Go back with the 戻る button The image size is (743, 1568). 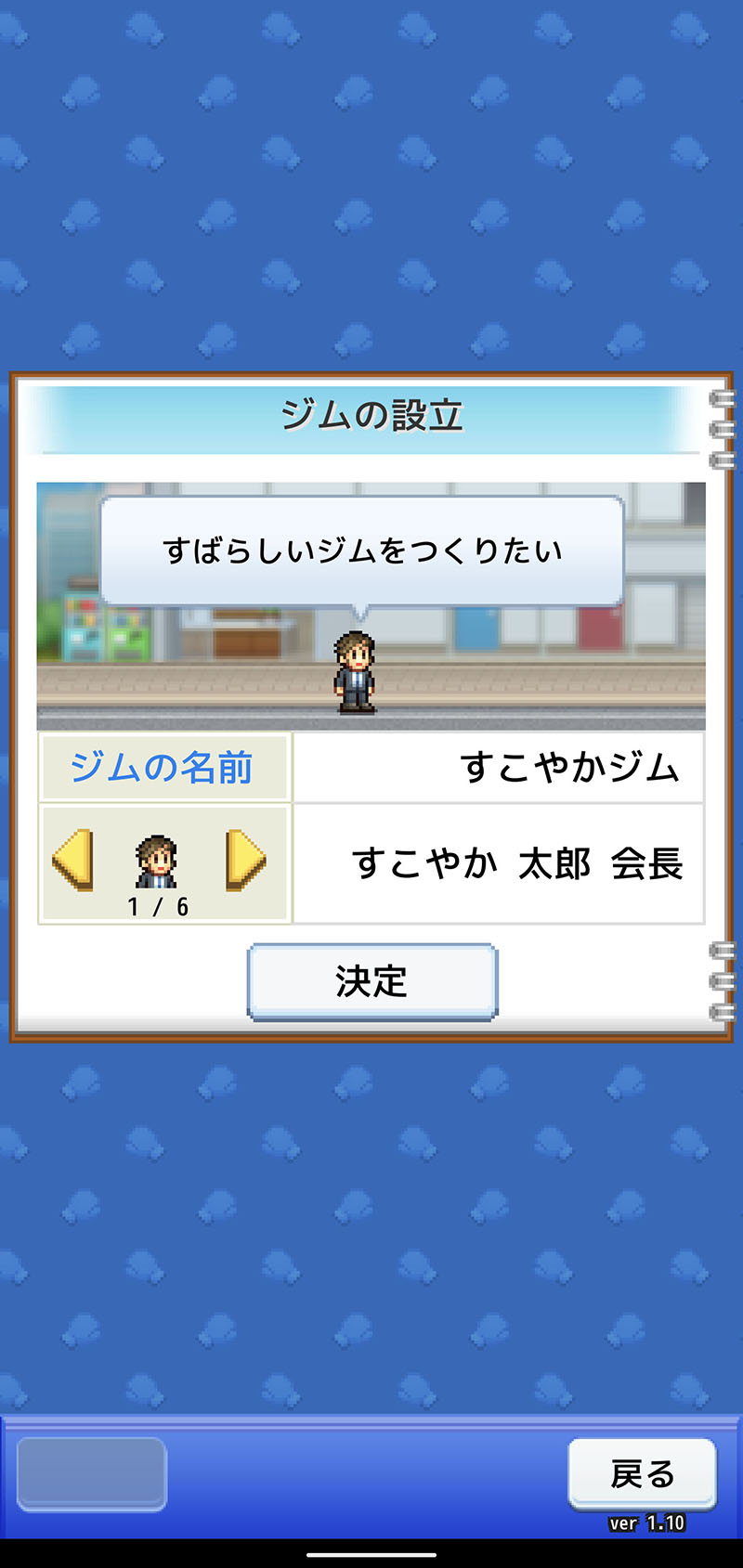[642, 1473]
